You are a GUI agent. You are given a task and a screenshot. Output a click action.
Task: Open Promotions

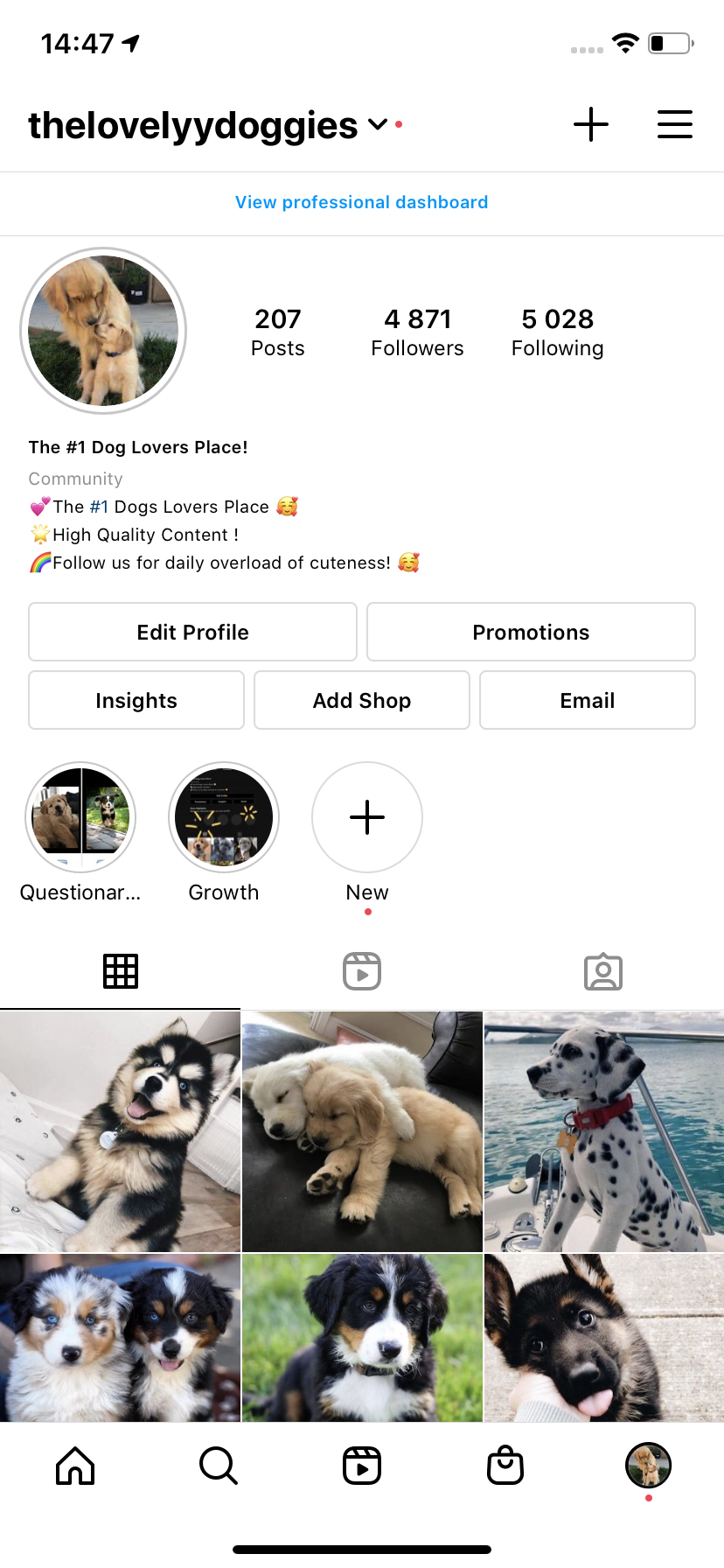click(531, 632)
